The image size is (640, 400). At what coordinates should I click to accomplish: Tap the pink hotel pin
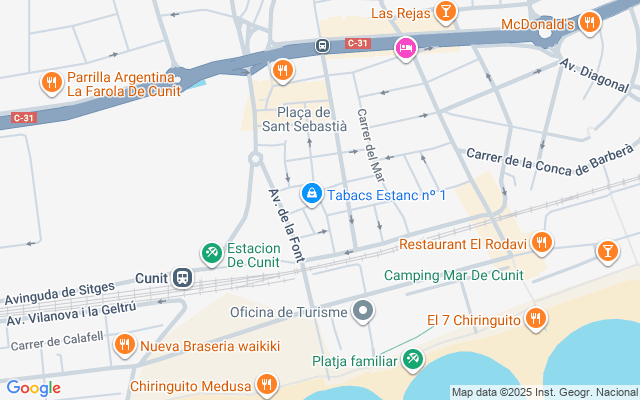[x=405, y=47]
